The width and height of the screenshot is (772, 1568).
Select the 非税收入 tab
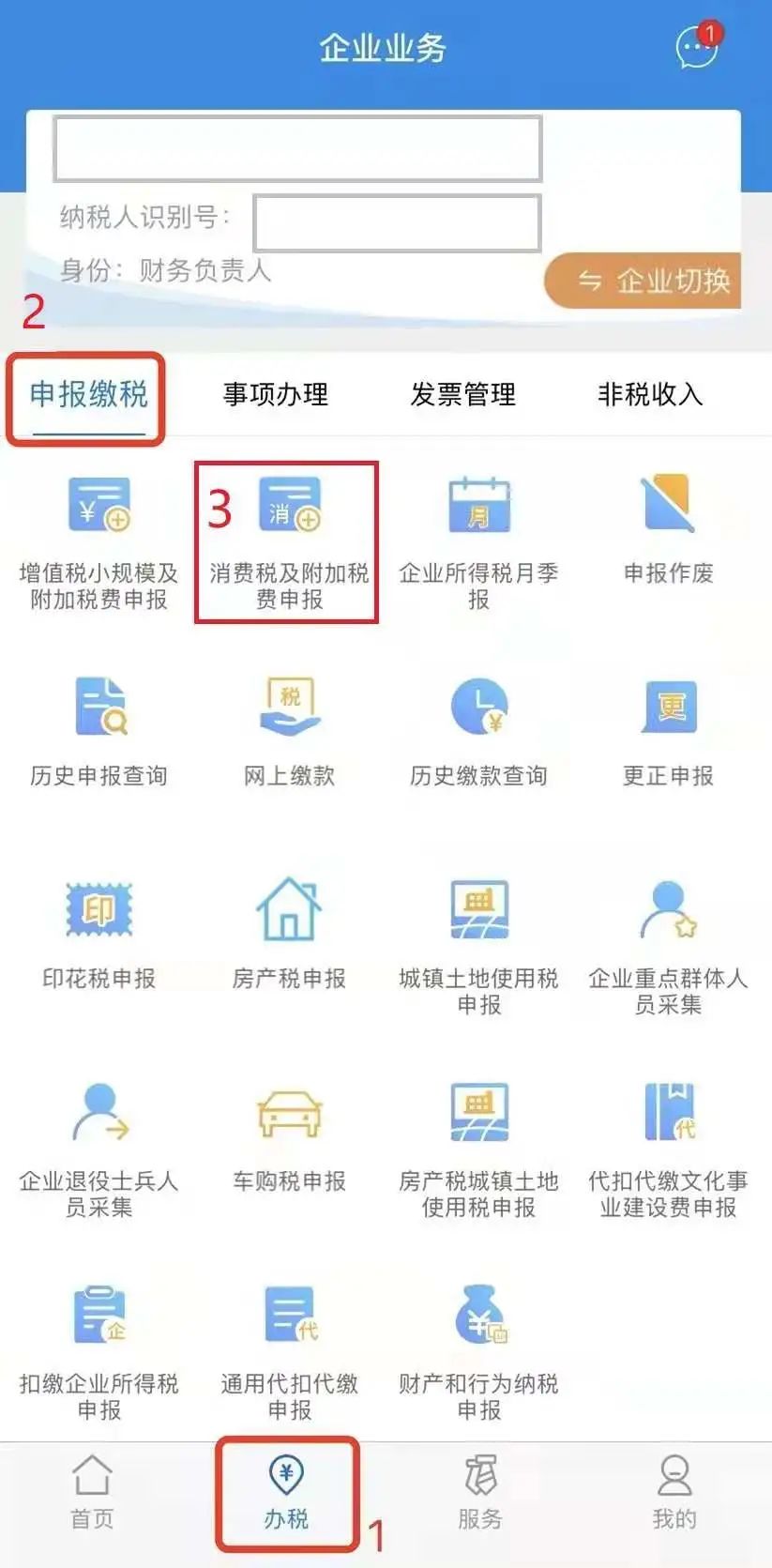click(650, 394)
